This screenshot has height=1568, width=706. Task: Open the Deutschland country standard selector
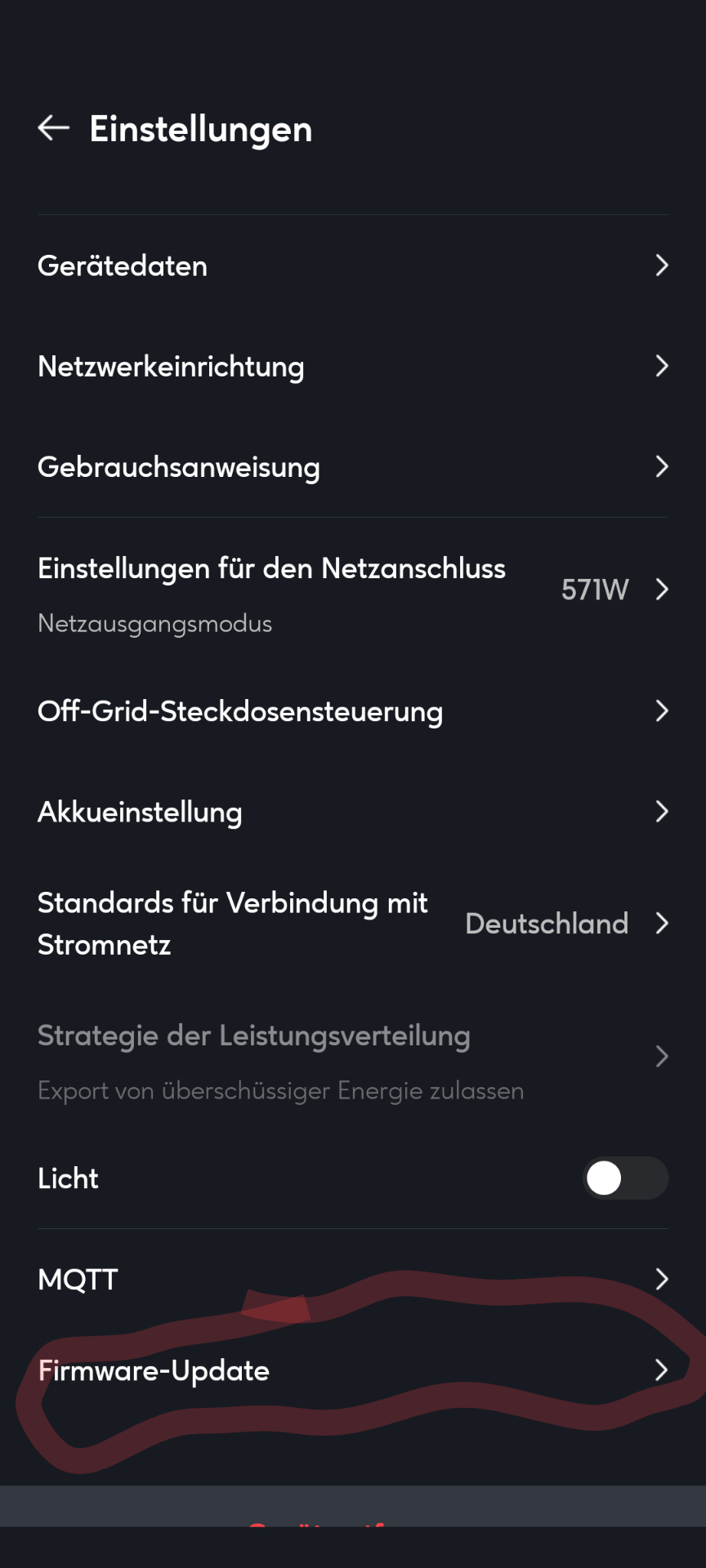pyautogui.click(x=545, y=924)
